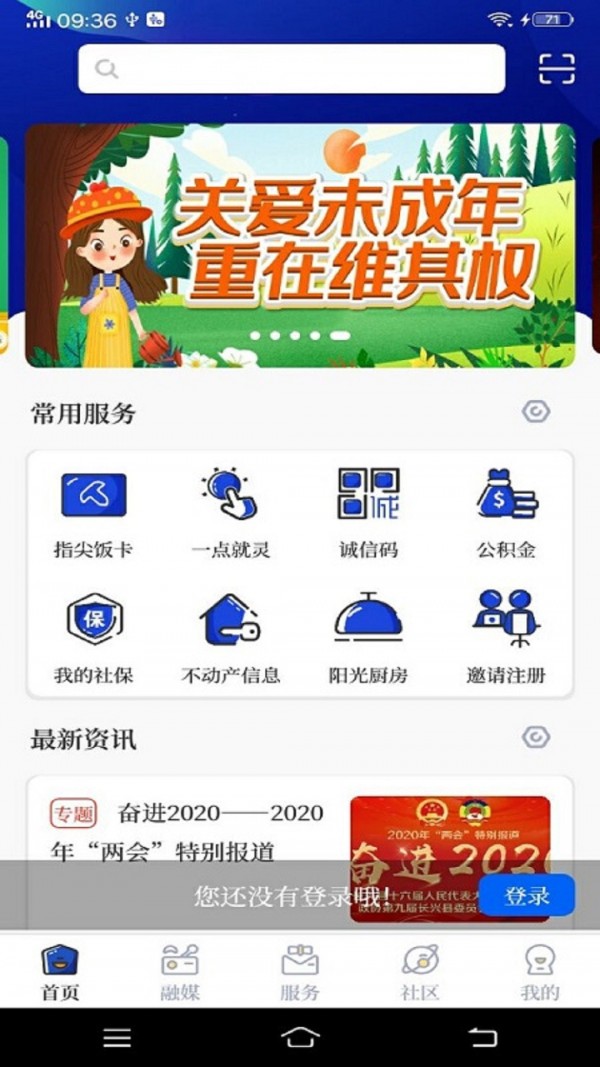Open 邀请注册 service

pos(506,636)
